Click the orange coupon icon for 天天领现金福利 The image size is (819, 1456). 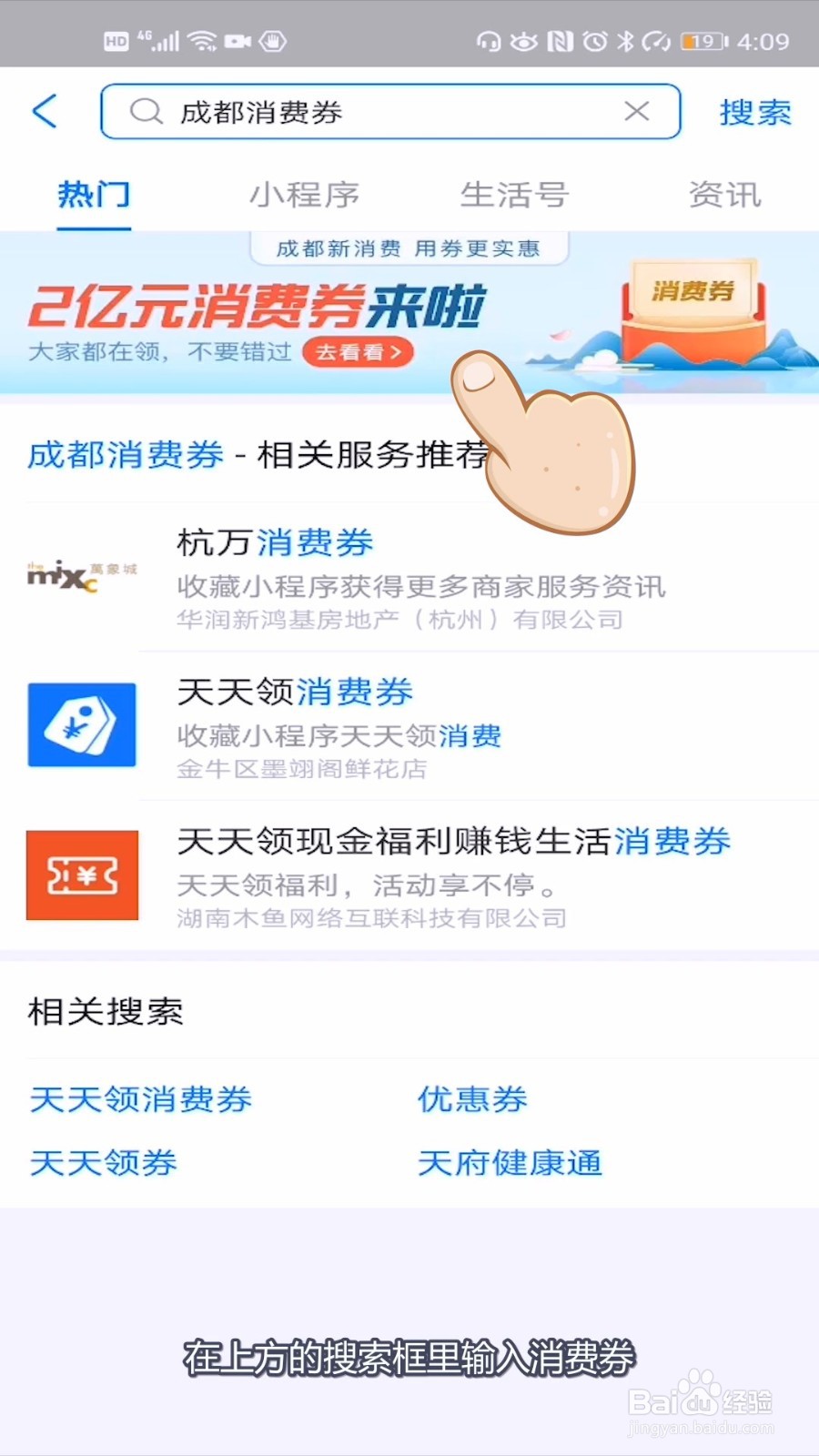pyautogui.click(x=81, y=875)
